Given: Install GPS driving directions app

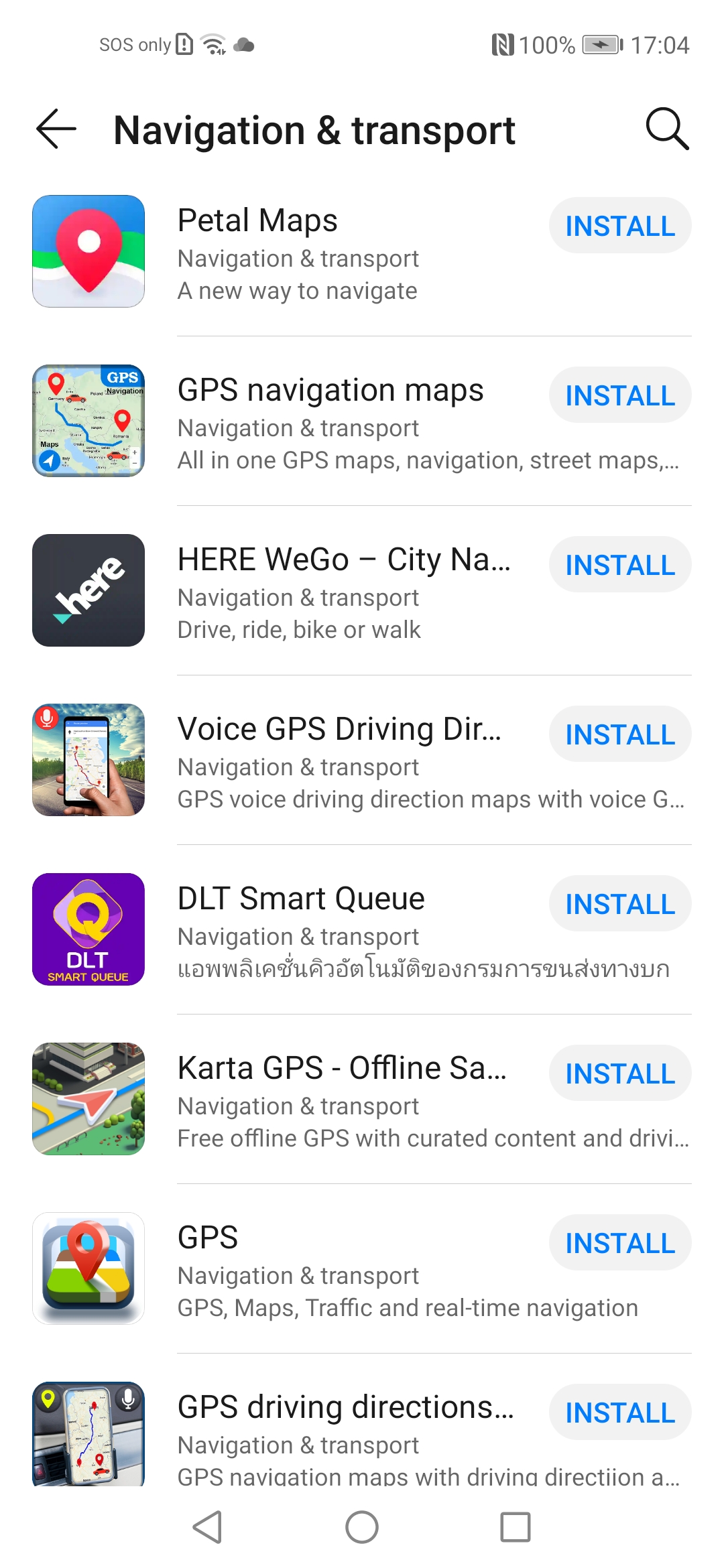Looking at the screenshot, I should 619,1413.
